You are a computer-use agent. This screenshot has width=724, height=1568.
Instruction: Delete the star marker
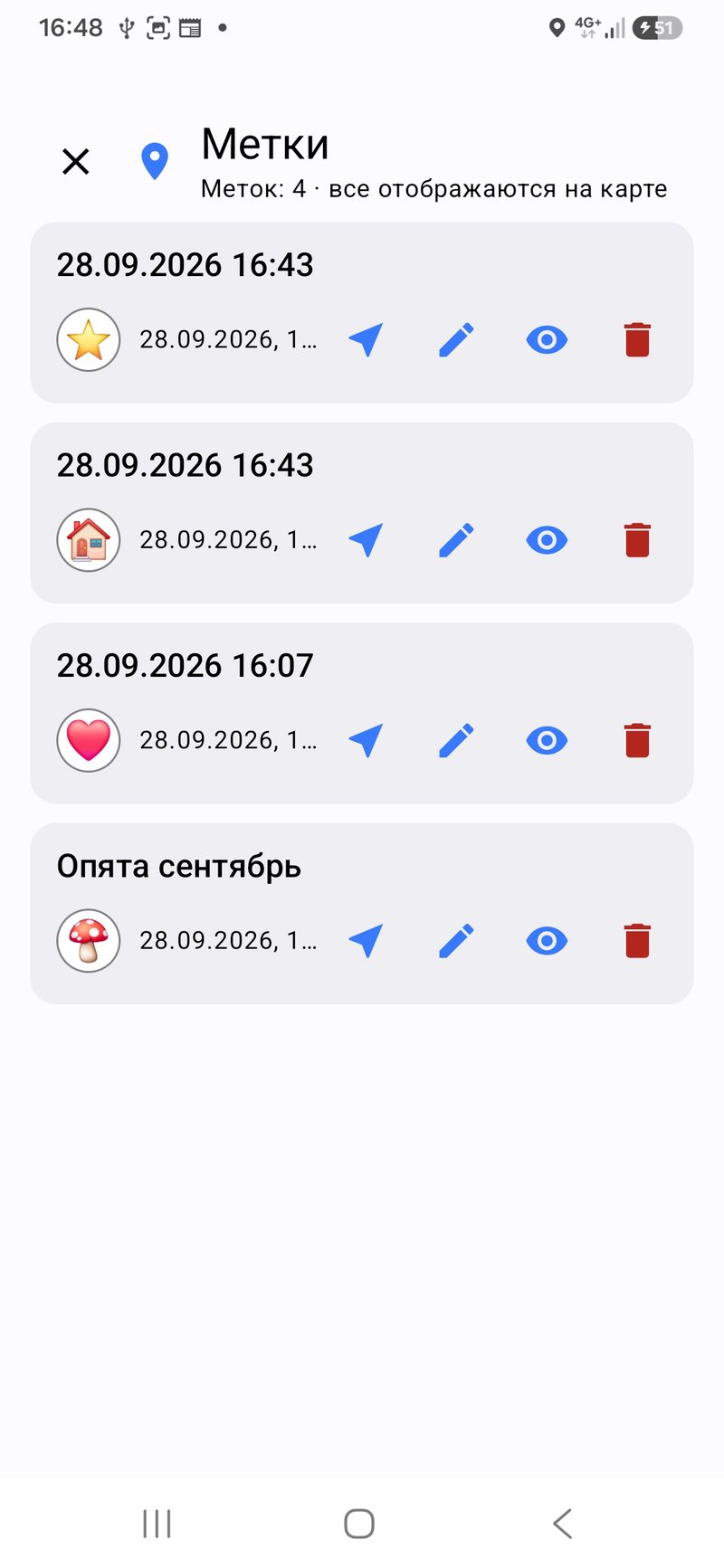637,340
